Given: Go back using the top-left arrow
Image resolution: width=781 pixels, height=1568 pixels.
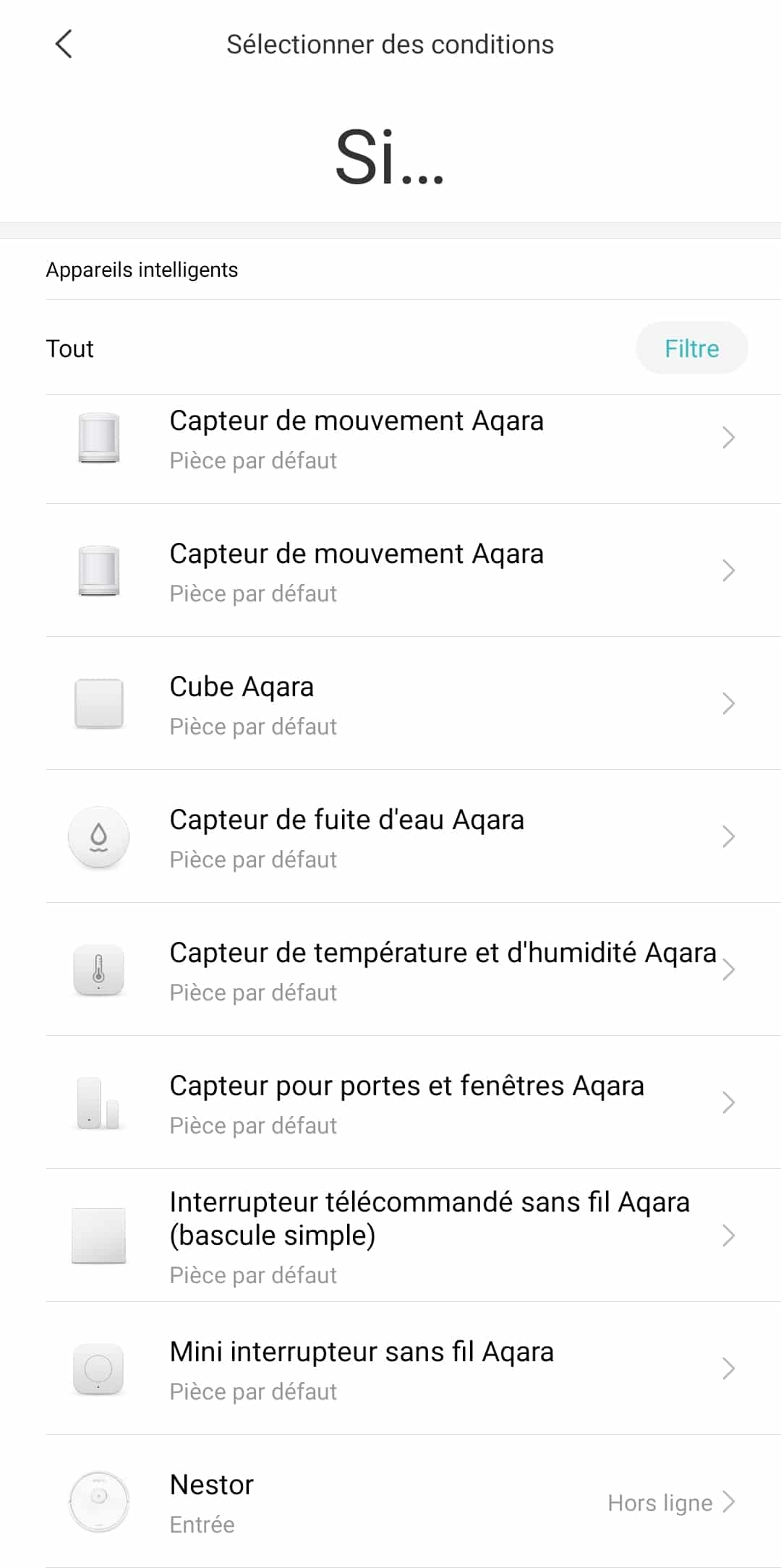Looking at the screenshot, I should click(64, 44).
